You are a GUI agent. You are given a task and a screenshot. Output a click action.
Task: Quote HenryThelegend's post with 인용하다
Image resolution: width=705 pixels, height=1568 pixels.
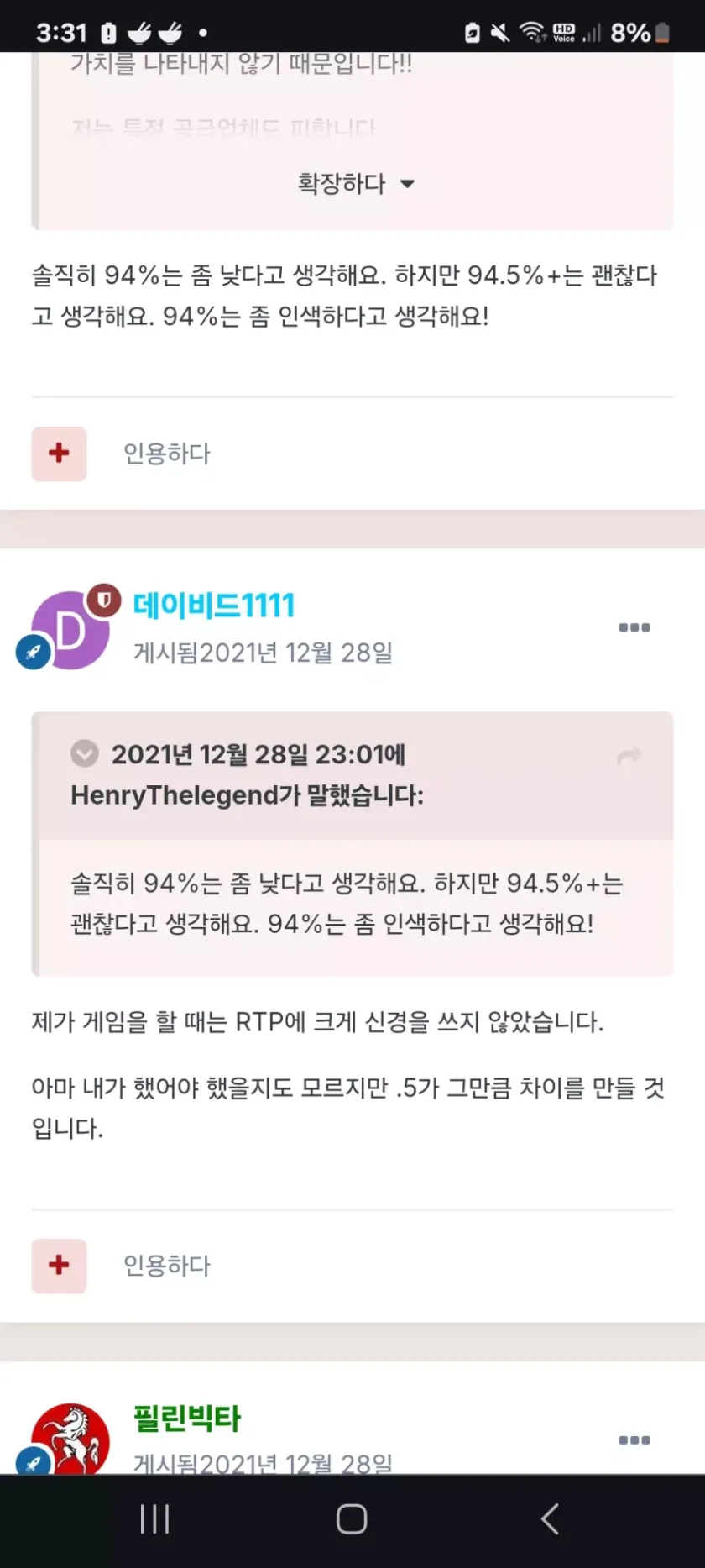[x=166, y=454]
